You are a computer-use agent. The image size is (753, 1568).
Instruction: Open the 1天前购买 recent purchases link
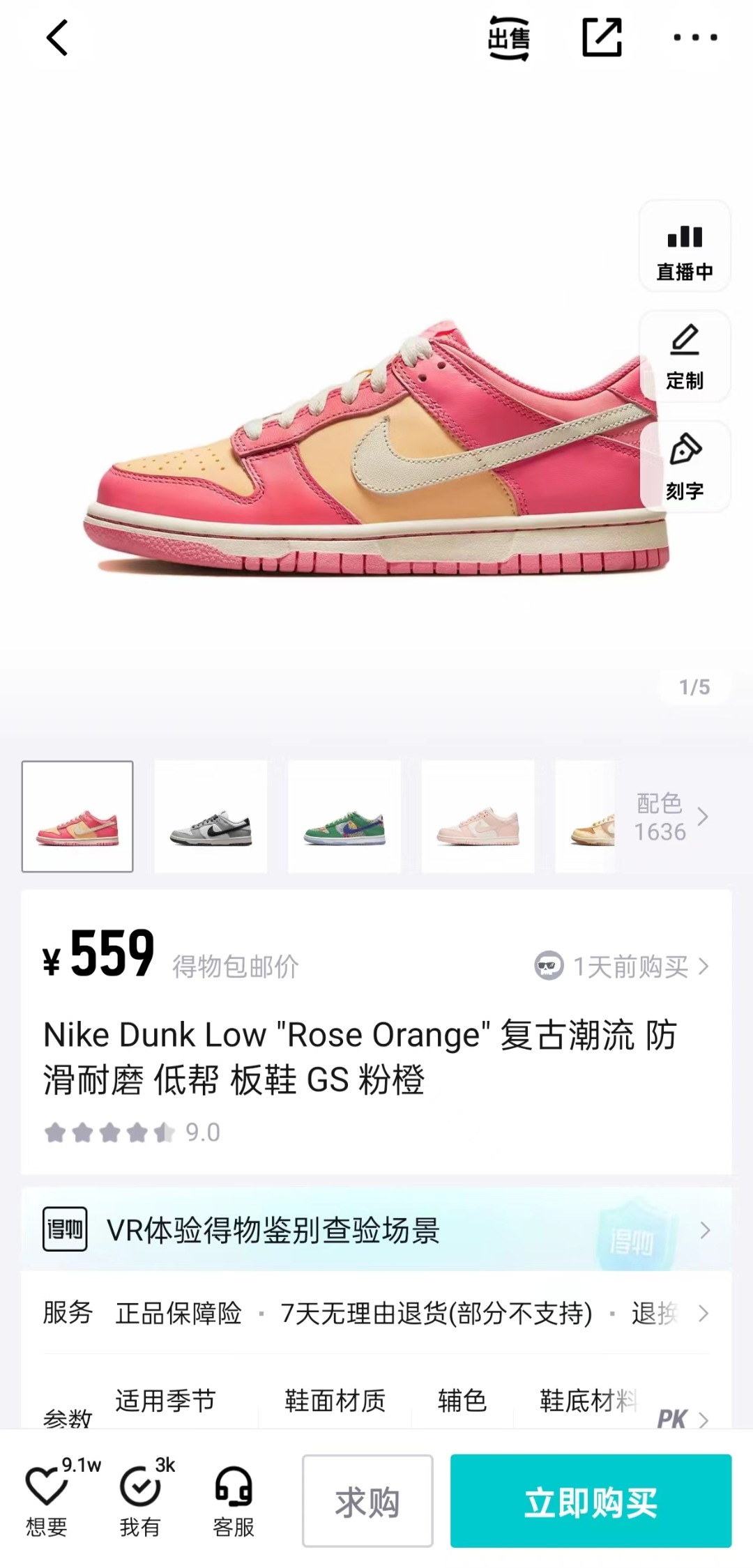622,967
